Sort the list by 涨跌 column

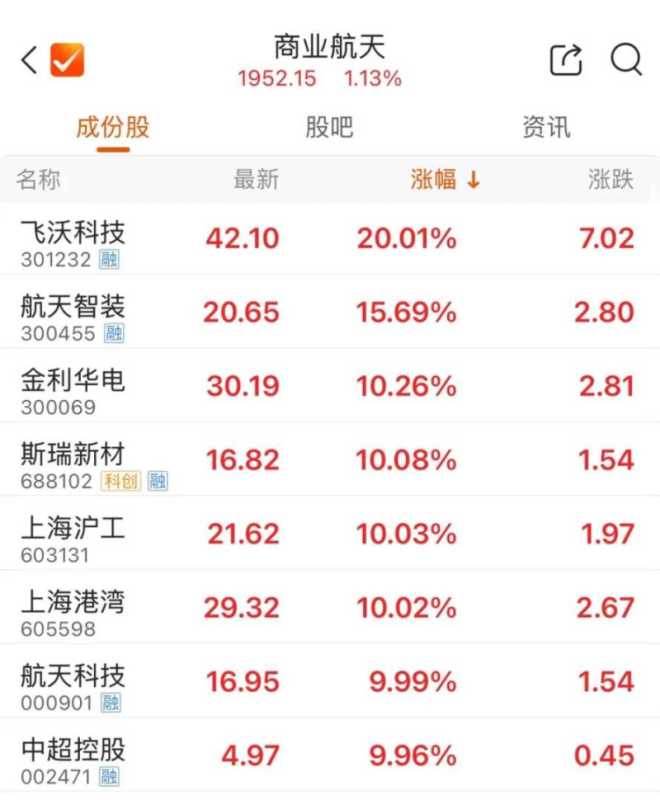[610, 180]
